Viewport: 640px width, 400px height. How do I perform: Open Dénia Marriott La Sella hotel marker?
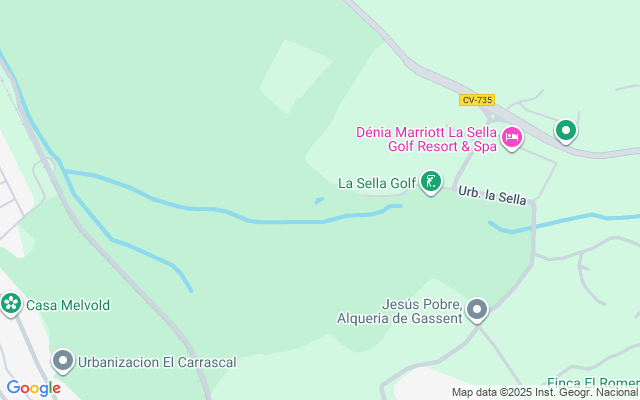point(512,138)
